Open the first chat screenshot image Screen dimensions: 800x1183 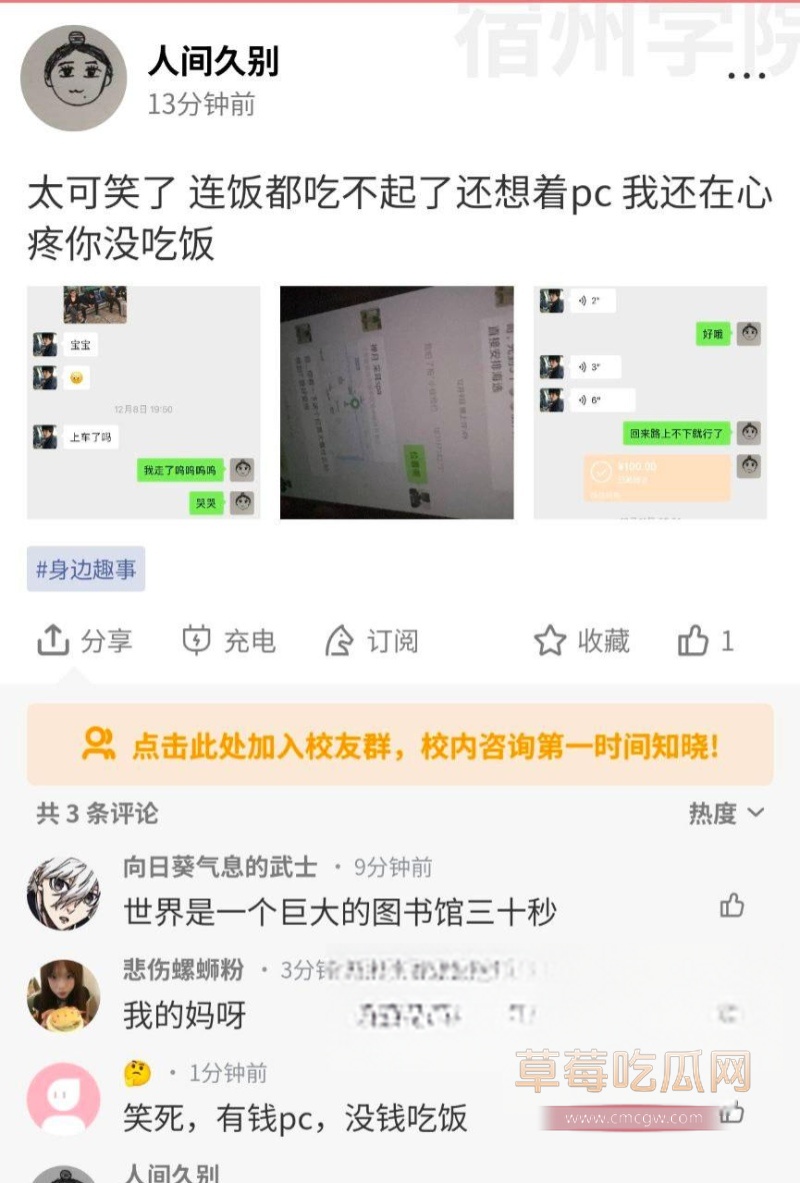tap(143, 402)
